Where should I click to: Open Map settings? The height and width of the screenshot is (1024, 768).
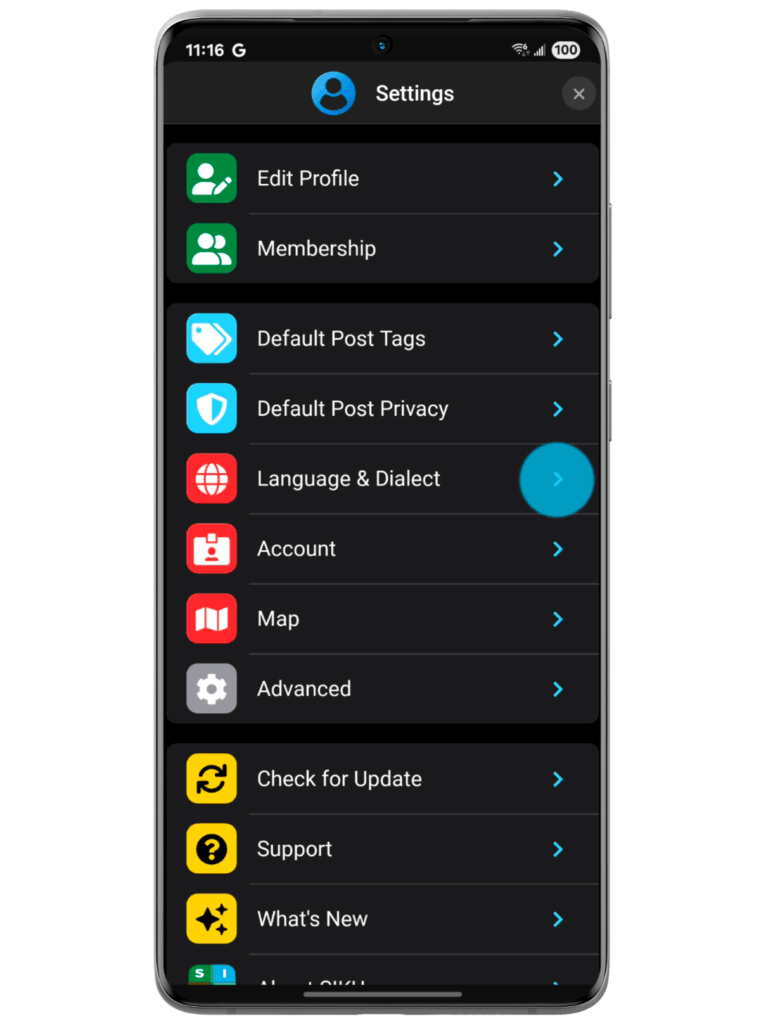383,619
